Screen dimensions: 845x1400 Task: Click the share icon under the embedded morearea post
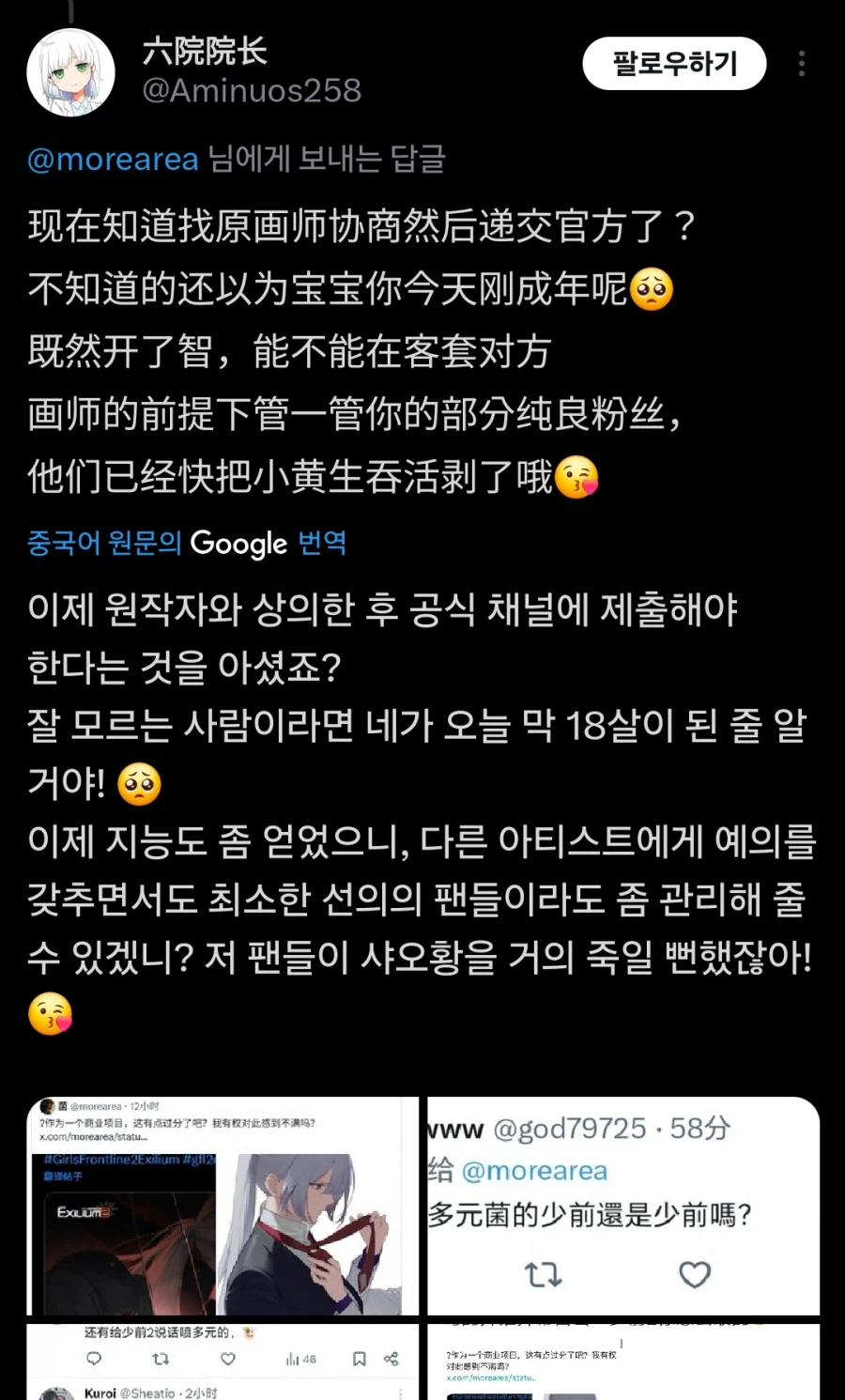point(392,1358)
